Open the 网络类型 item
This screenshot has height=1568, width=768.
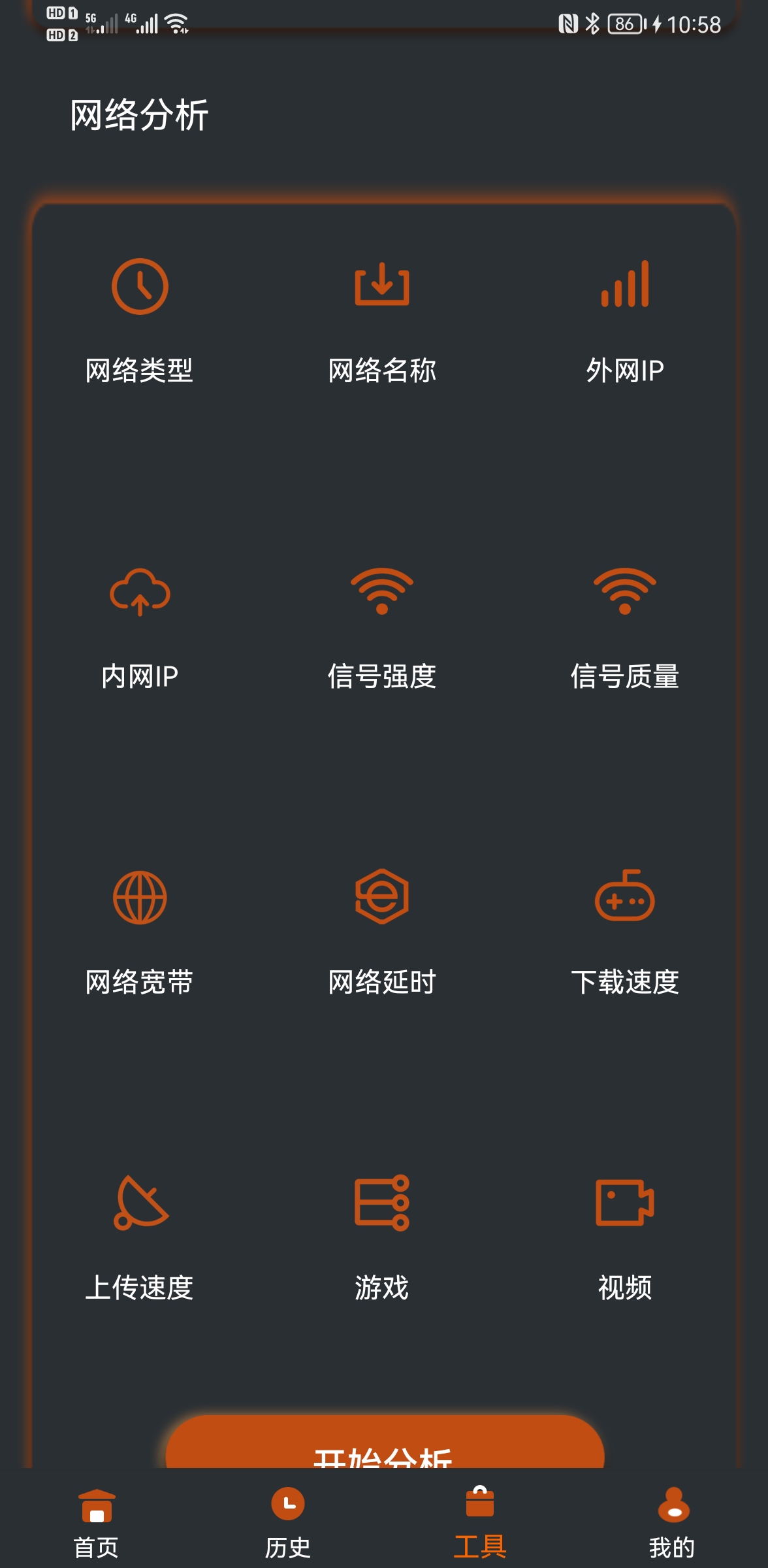[140, 321]
